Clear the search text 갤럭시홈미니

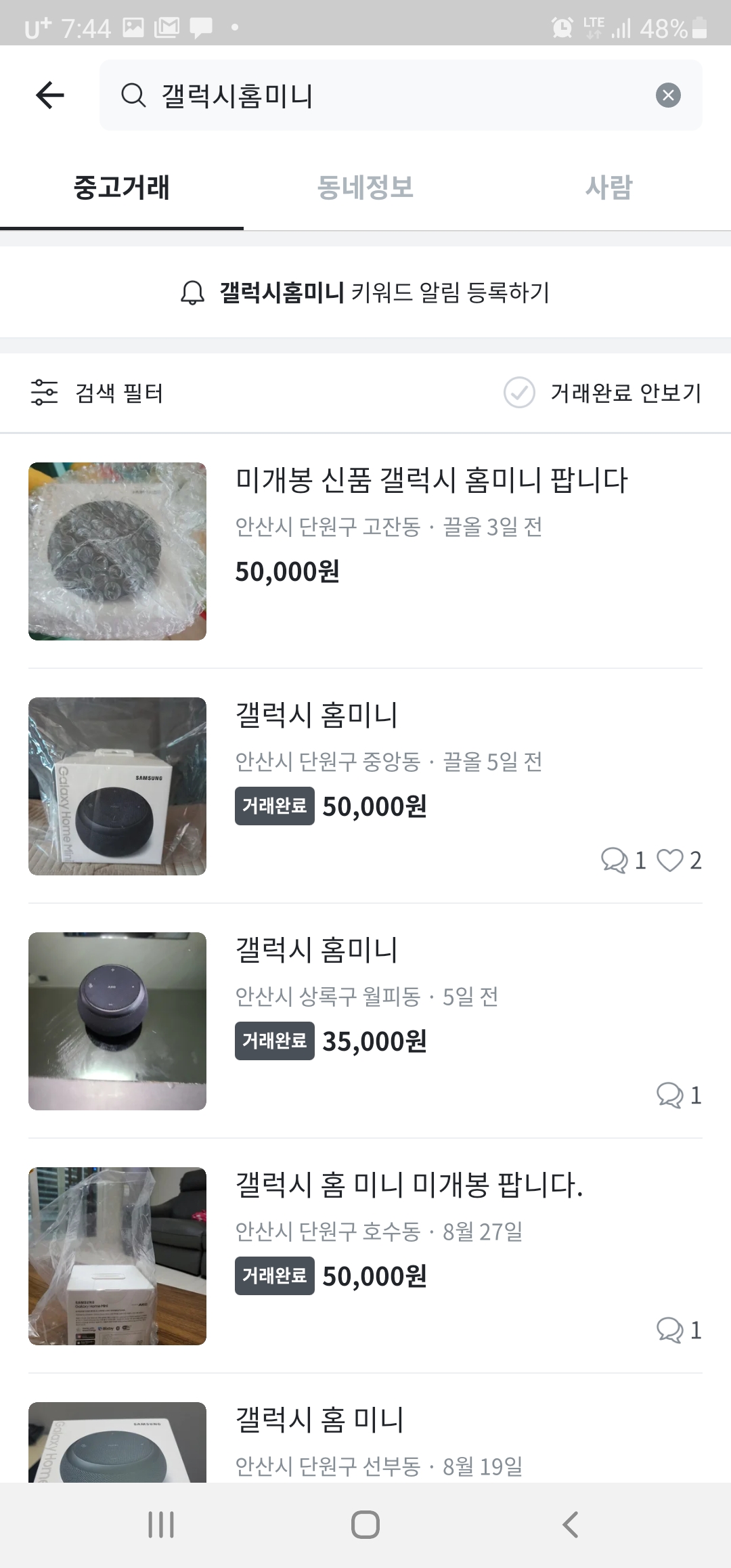(x=667, y=95)
